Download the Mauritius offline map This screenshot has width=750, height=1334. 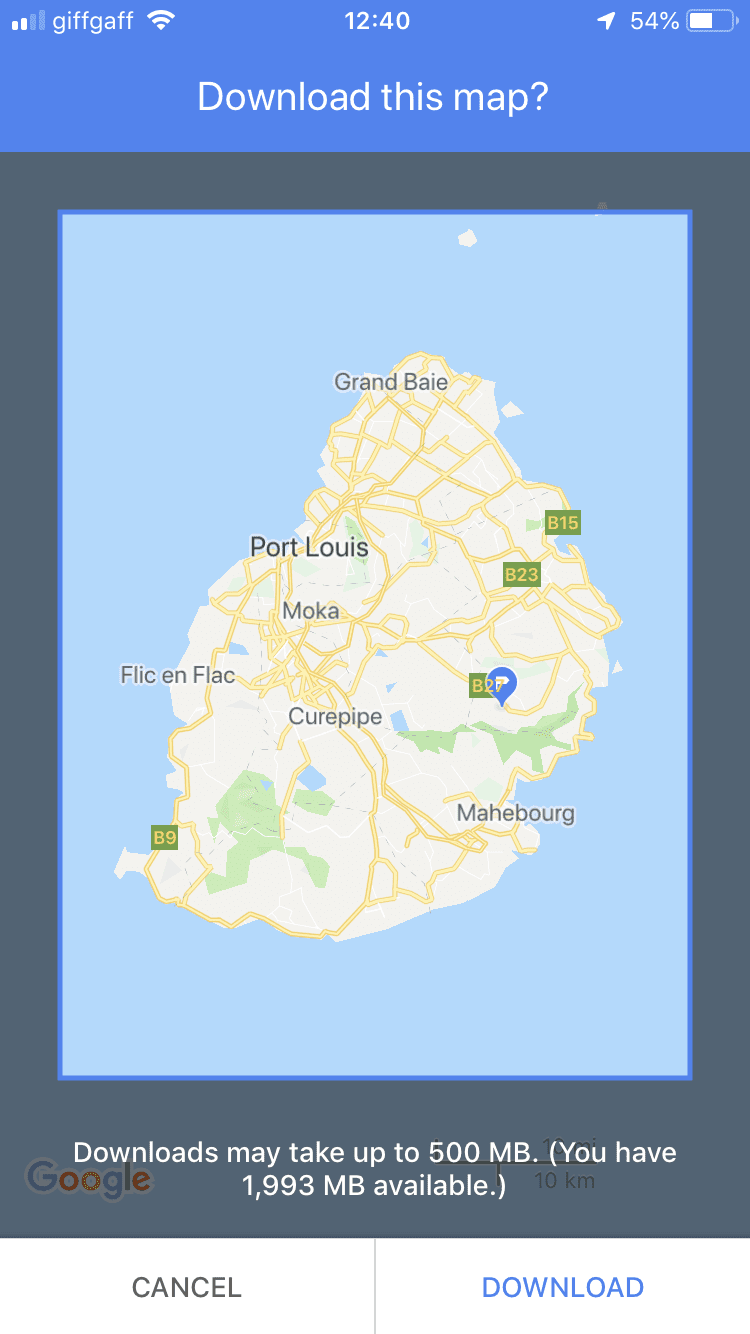point(562,1287)
